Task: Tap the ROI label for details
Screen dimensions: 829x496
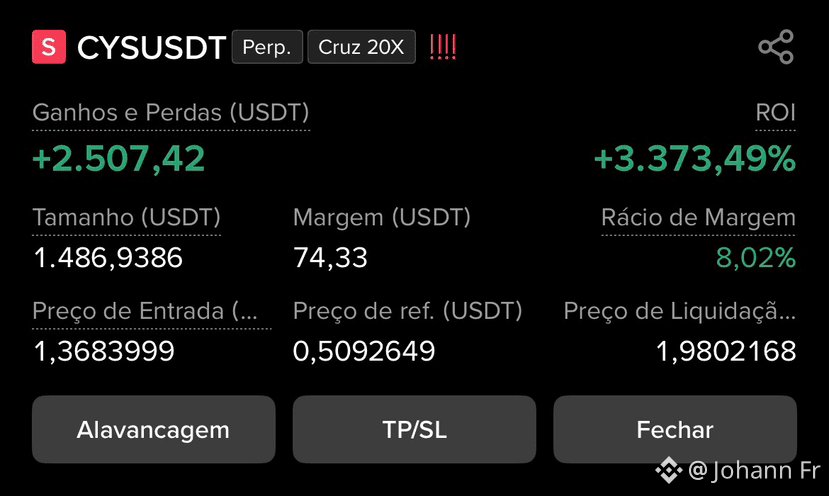Action: click(x=775, y=113)
